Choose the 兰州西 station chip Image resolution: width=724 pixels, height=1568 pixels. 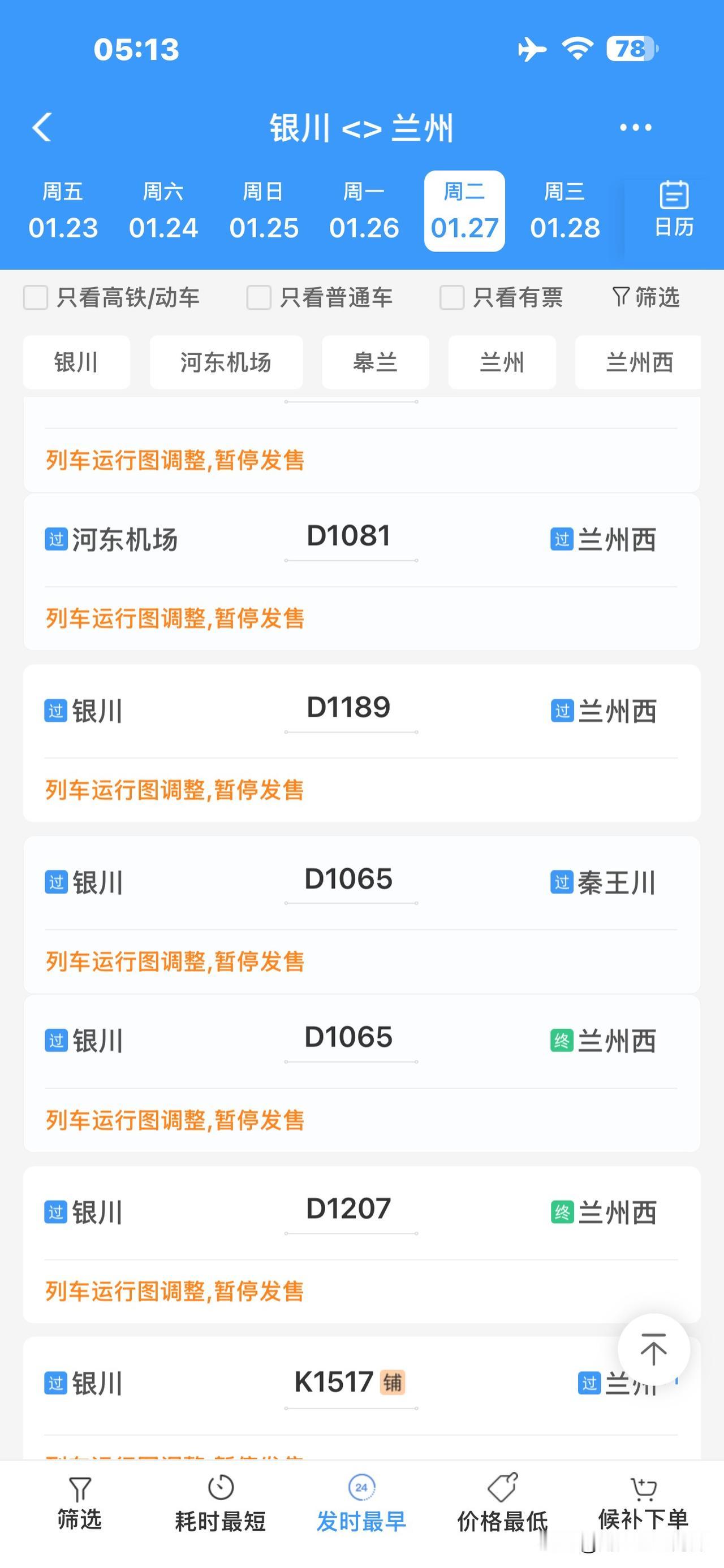tap(638, 362)
